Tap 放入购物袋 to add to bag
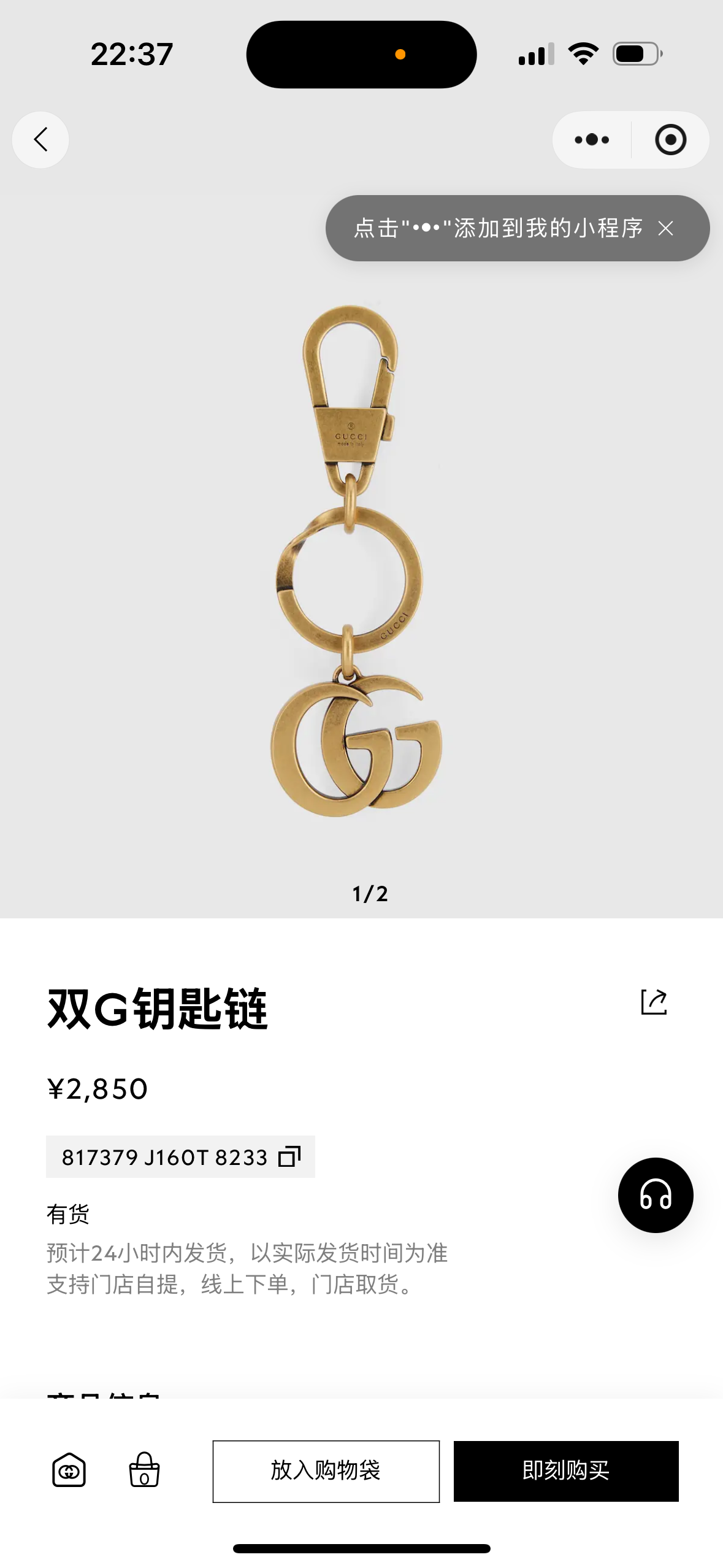 pyautogui.click(x=326, y=1471)
